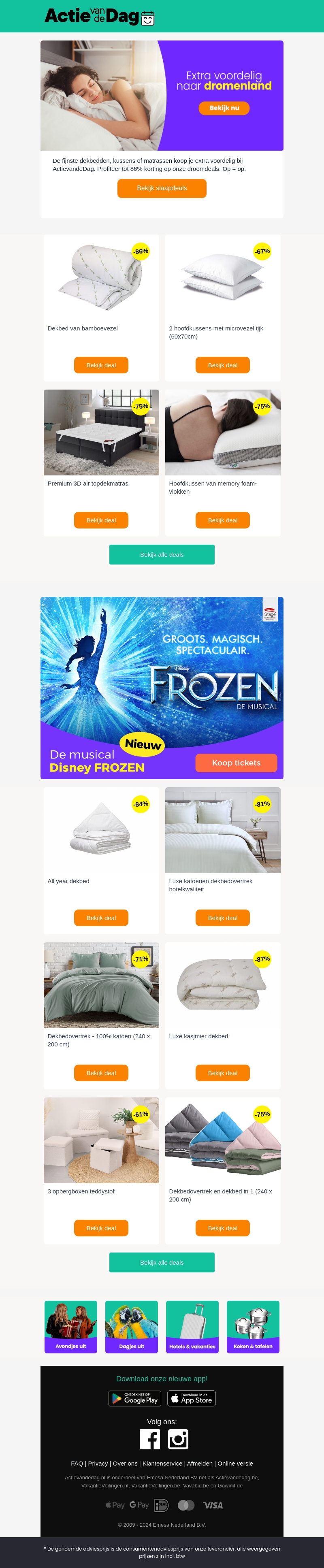Screen dimensions: 324x1568
Task: View deal for Hoofdkussen van memory foam-vlokken
Action: (x=222, y=520)
